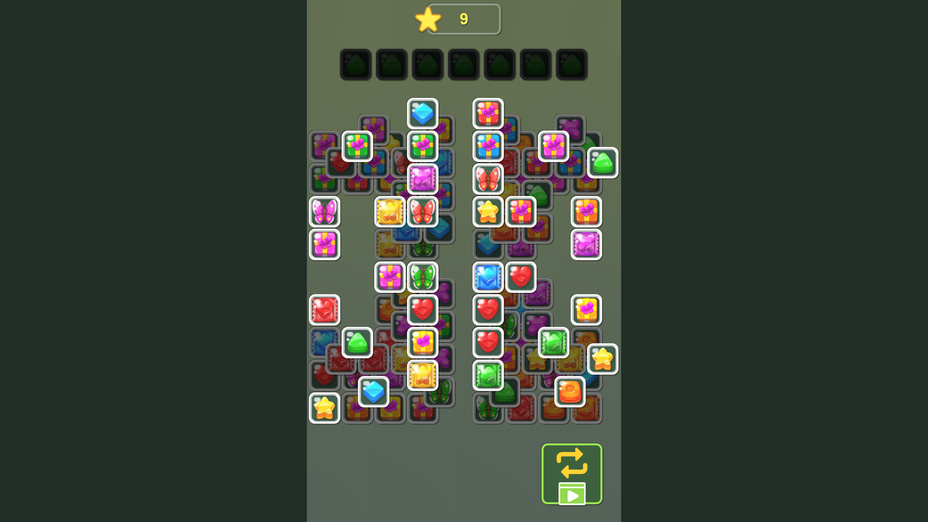Choose the highlighted red wrapped candy tile

click(x=324, y=309)
